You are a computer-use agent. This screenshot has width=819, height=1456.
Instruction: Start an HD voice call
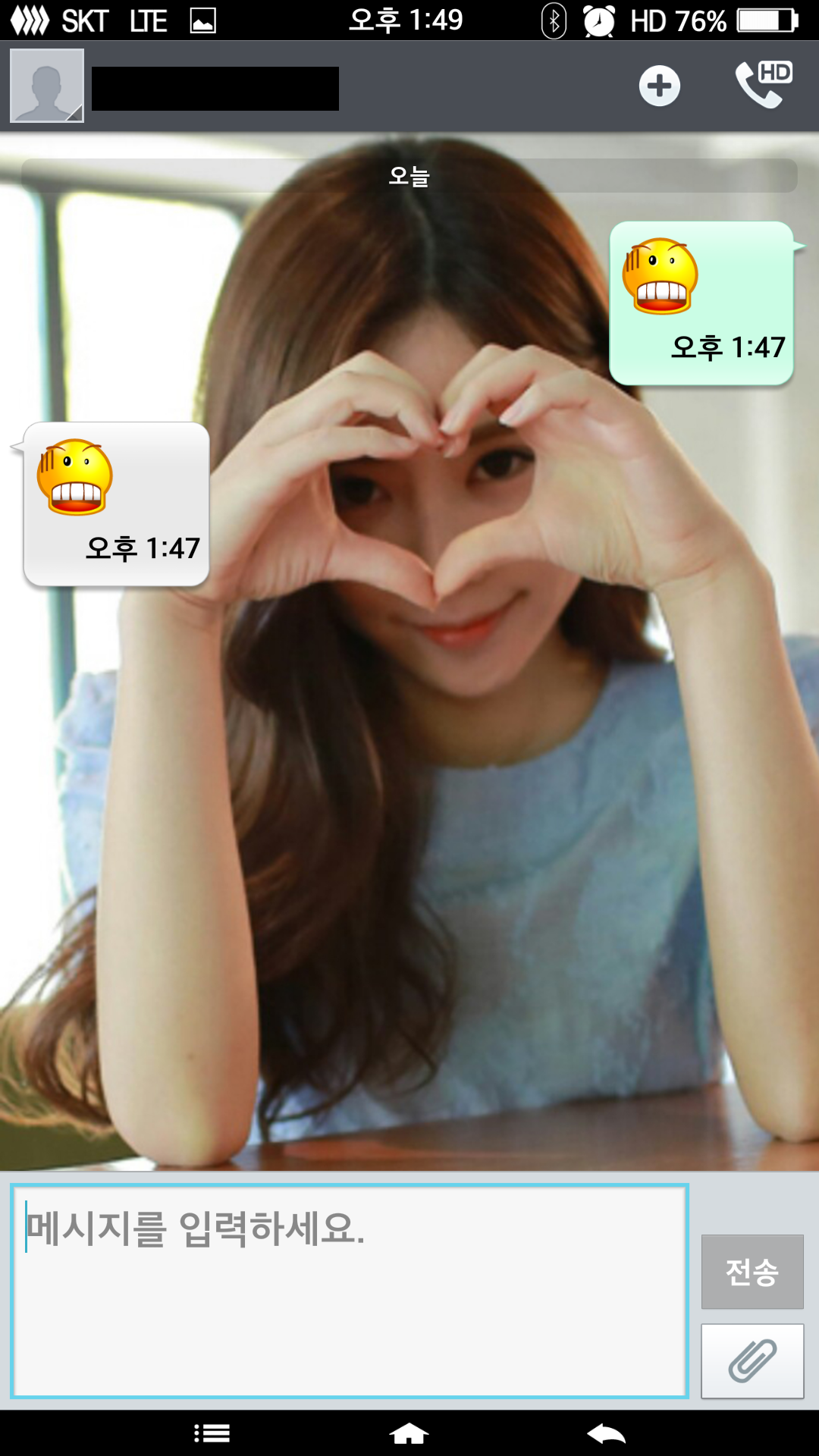(763, 84)
